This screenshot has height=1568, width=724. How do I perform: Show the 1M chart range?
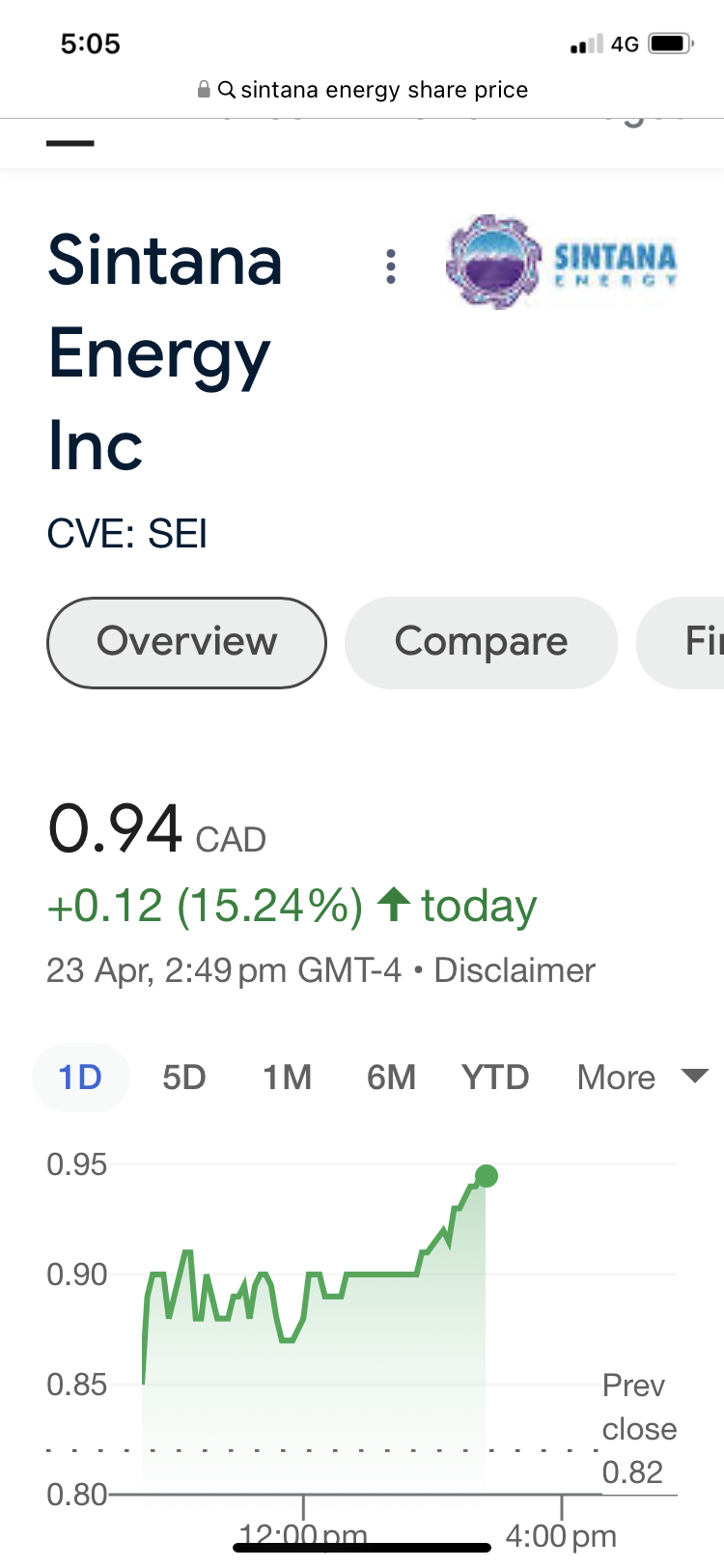(288, 1077)
